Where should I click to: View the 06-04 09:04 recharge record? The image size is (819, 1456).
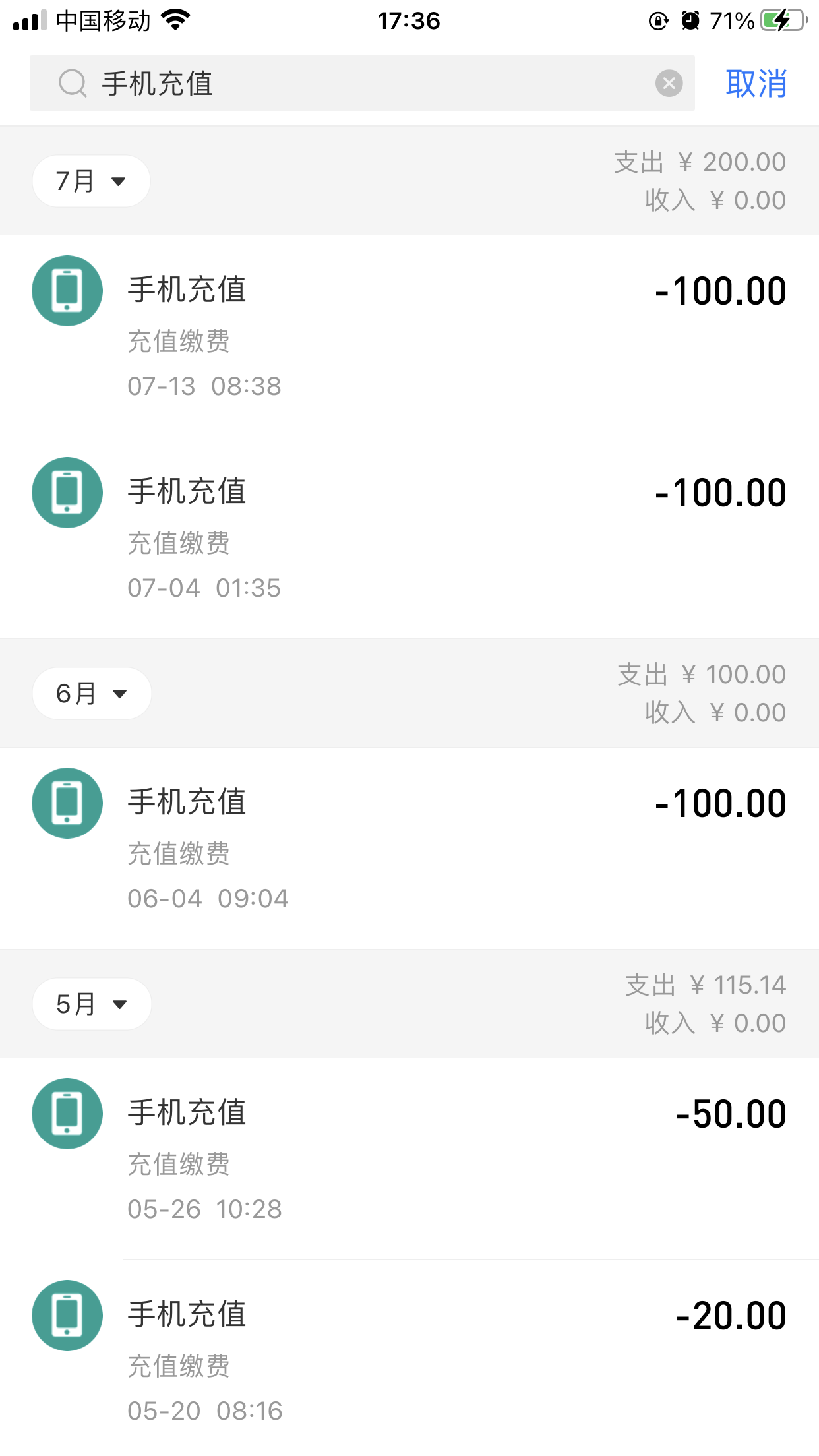pyautogui.click(x=409, y=849)
